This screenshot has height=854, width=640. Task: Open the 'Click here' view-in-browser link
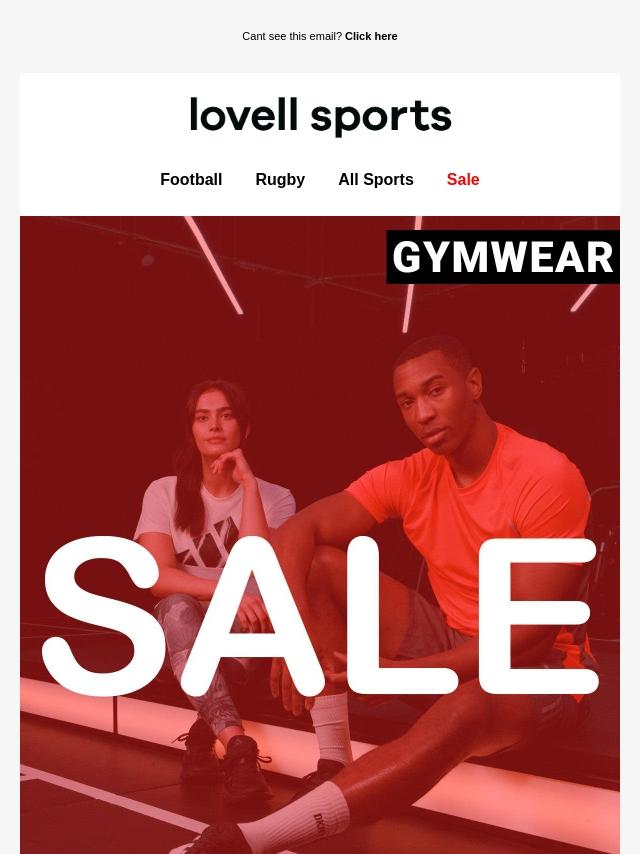point(371,36)
